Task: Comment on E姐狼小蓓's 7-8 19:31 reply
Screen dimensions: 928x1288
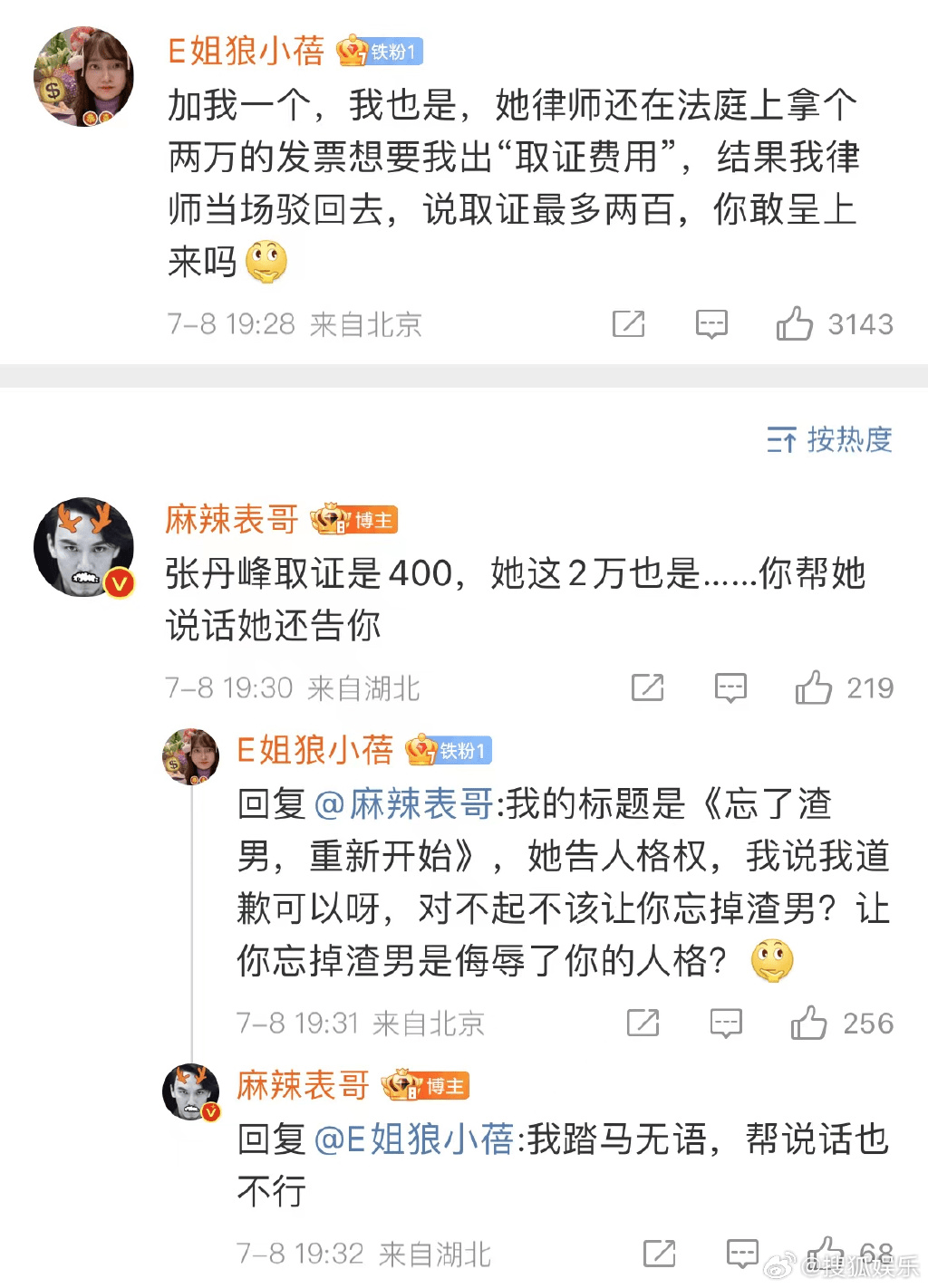Action: (x=726, y=1023)
